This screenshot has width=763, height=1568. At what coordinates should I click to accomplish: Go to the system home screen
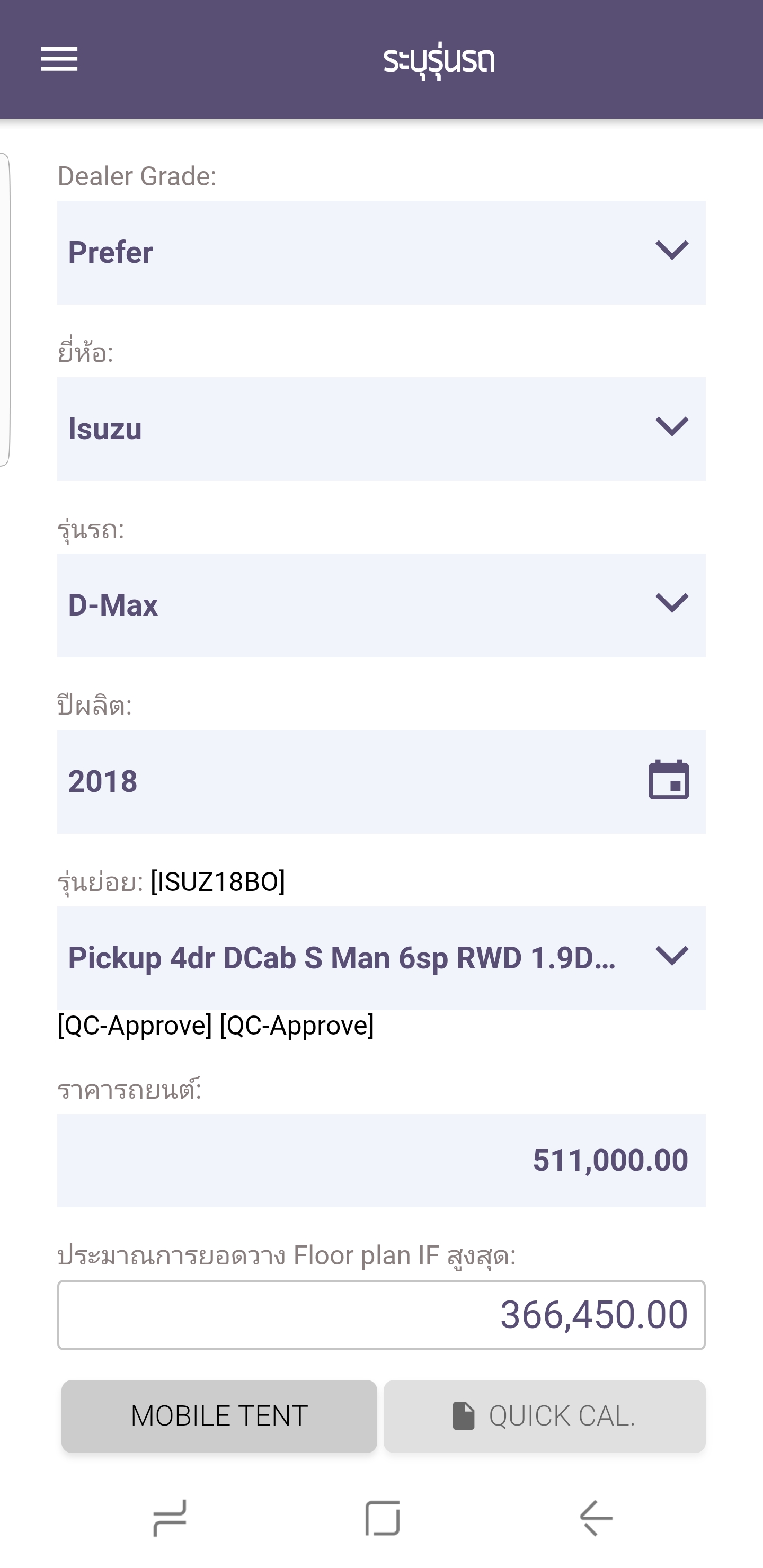[x=383, y=1518]
